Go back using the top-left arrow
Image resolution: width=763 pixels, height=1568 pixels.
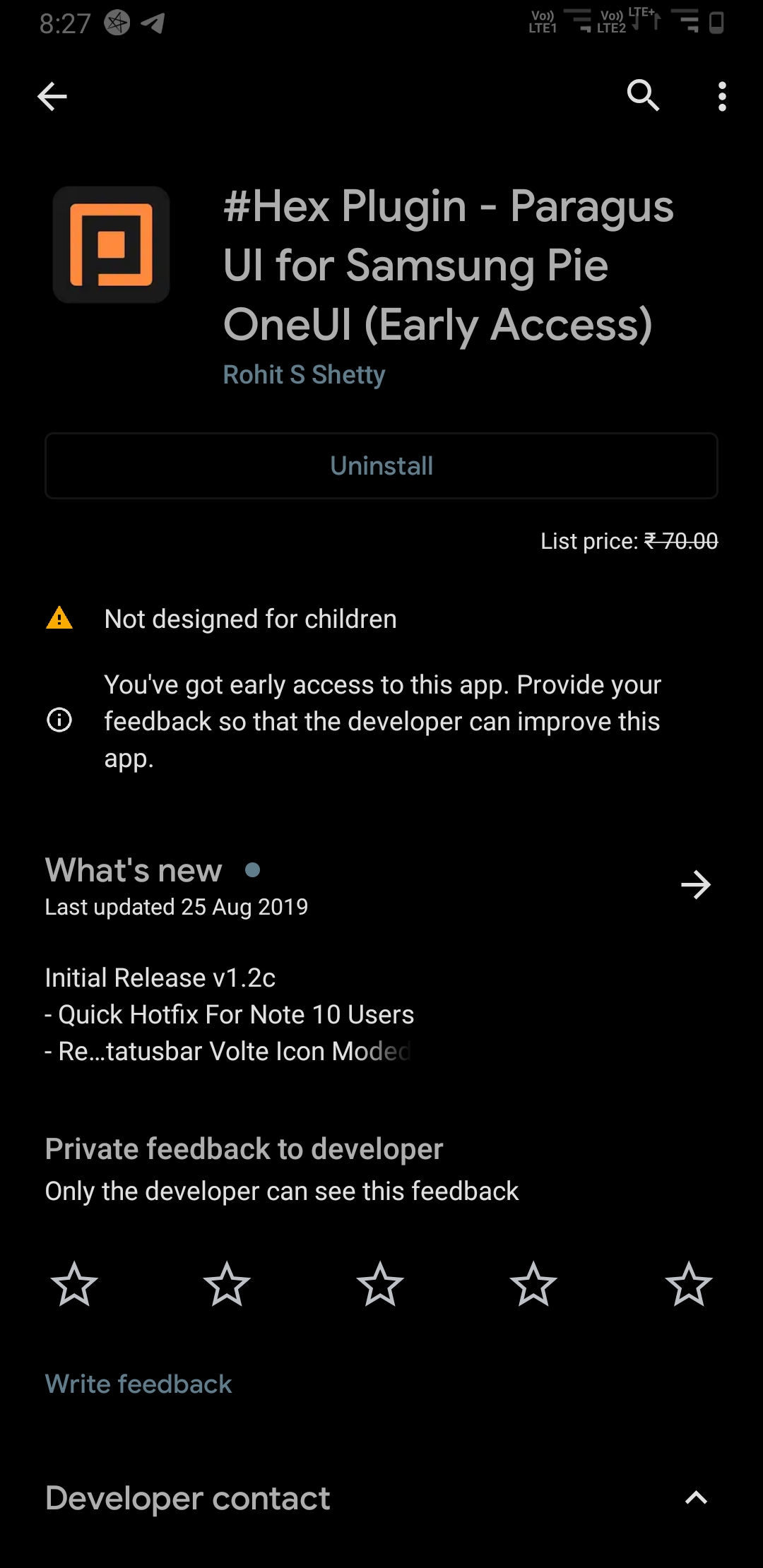point(52,96)
